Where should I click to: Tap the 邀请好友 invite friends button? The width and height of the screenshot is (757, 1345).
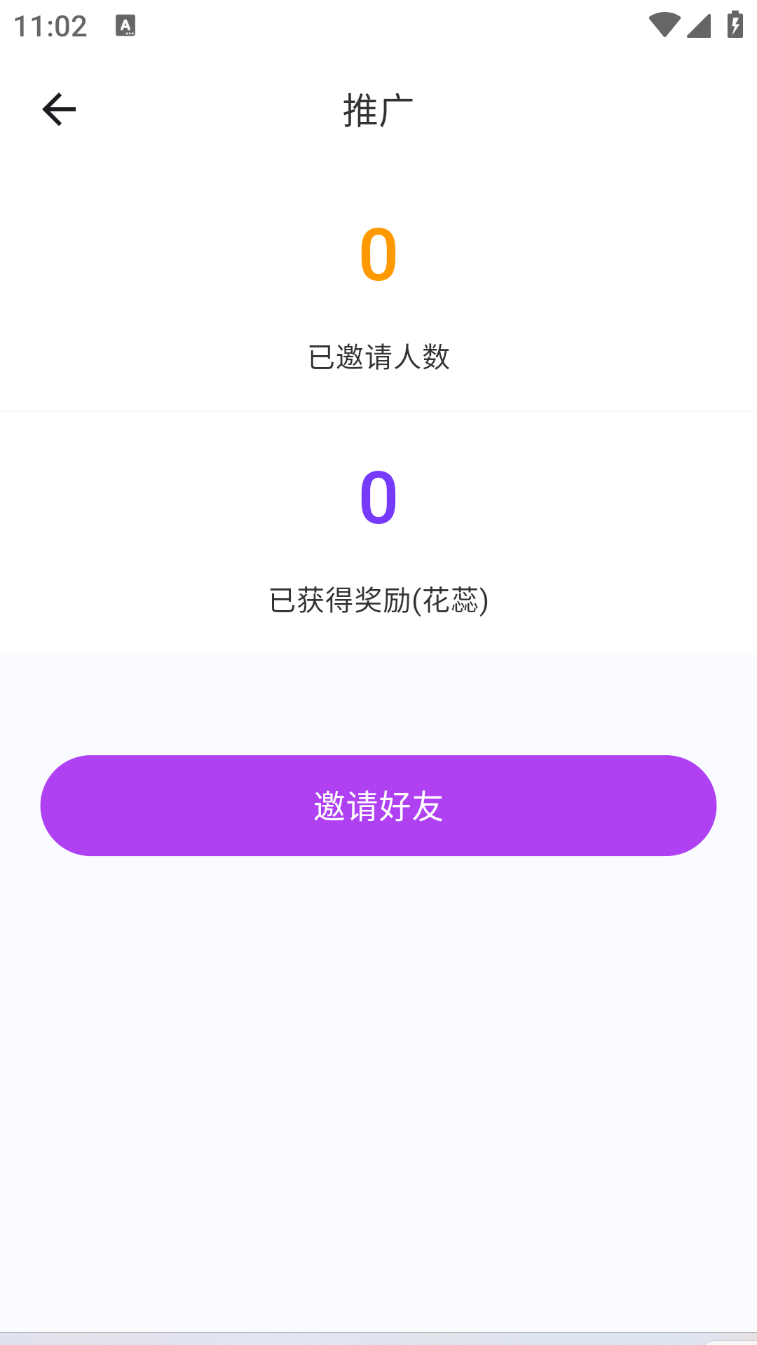coord(378,805)
